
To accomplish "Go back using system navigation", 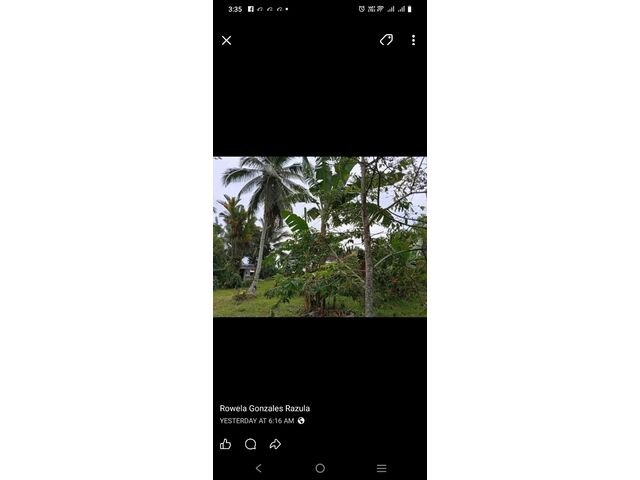I will (x=258, y=468).
